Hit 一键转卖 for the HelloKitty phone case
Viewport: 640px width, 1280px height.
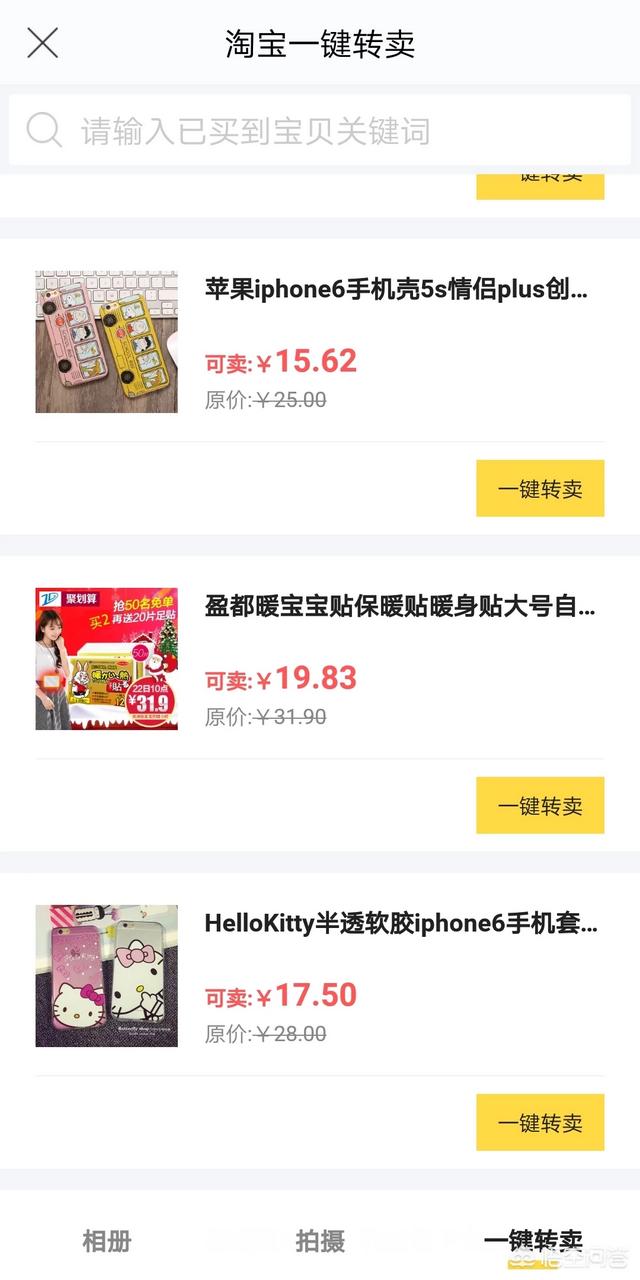pos(540,1123)
